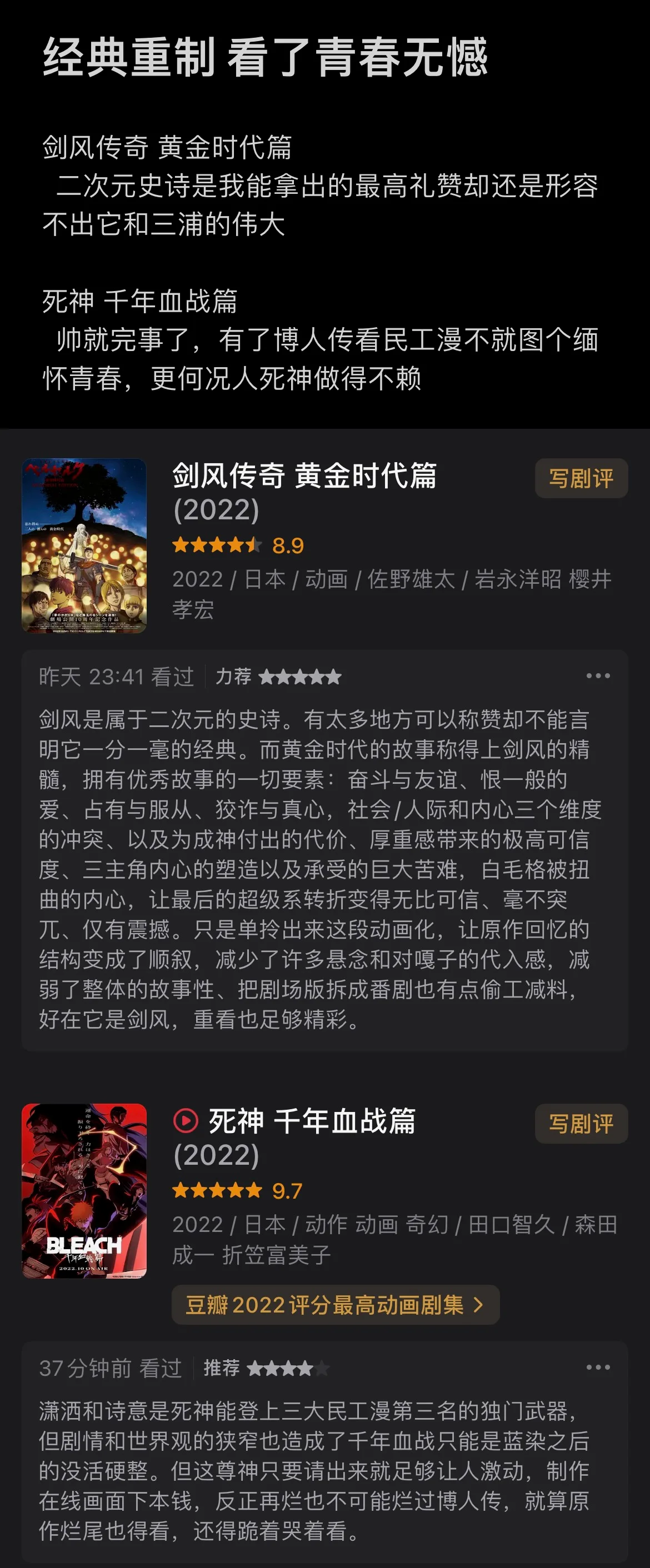Open more options on the 死神 review

(598, 1367)
